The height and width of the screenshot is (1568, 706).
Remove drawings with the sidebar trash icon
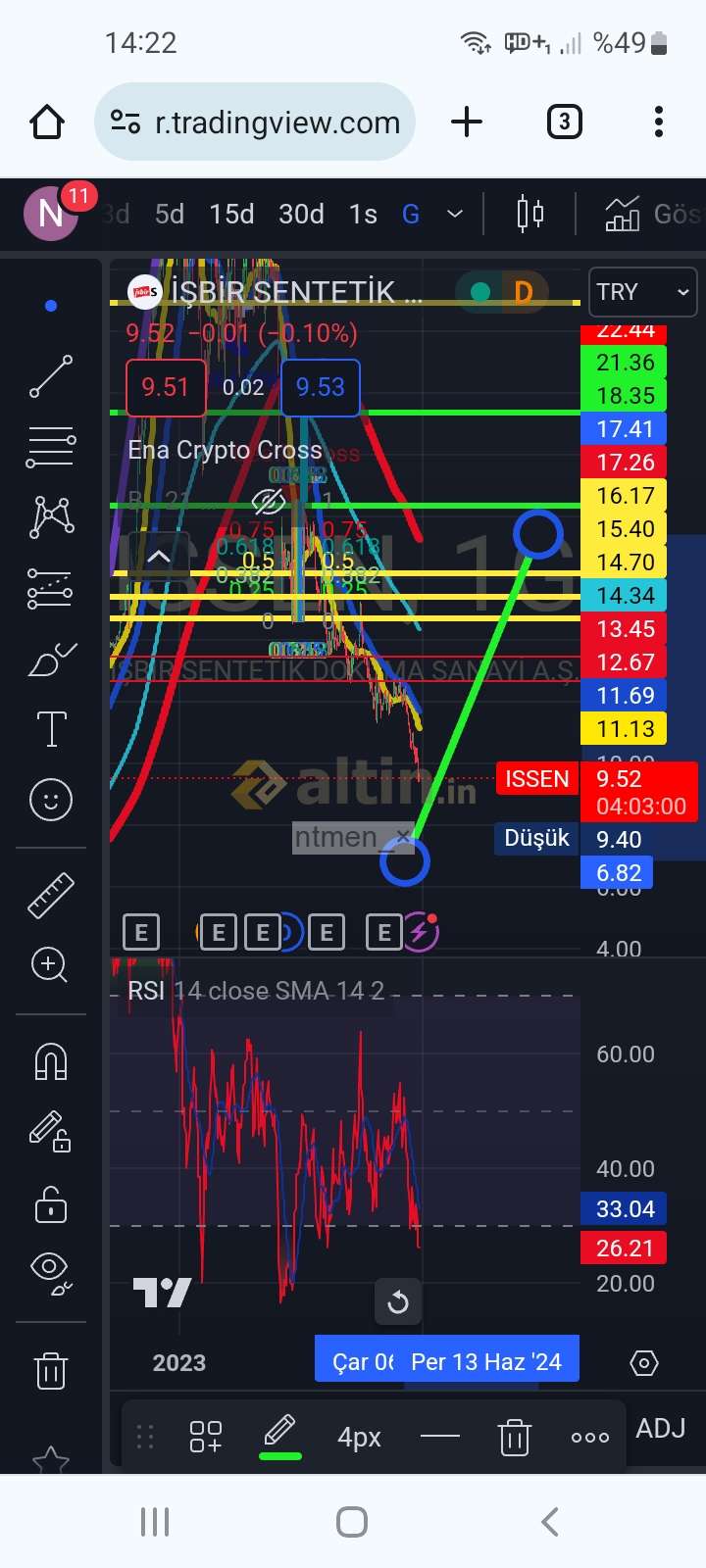(x=51, y=1369)
